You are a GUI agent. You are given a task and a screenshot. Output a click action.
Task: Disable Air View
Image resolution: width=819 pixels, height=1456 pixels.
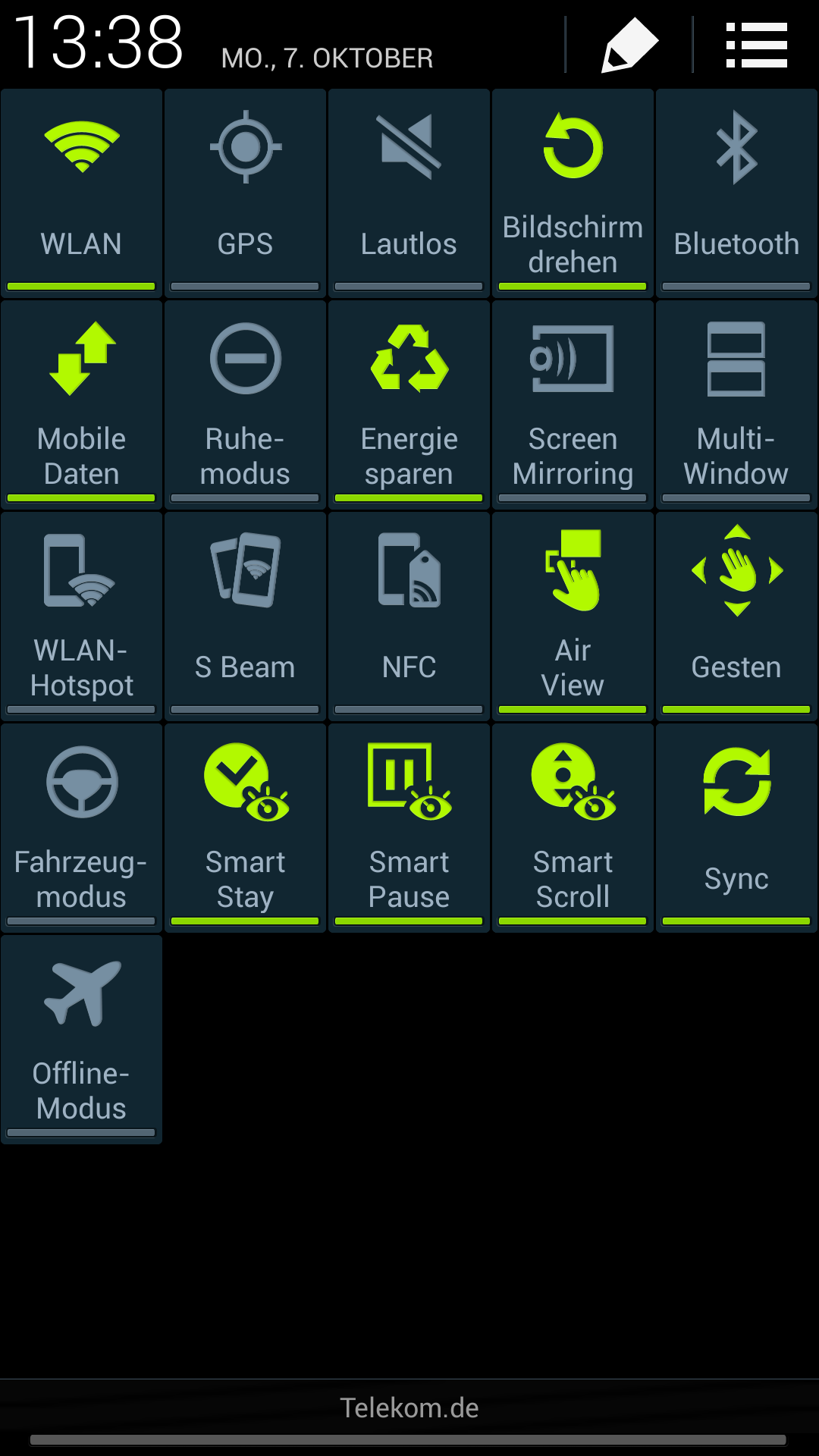coord(573,615)
